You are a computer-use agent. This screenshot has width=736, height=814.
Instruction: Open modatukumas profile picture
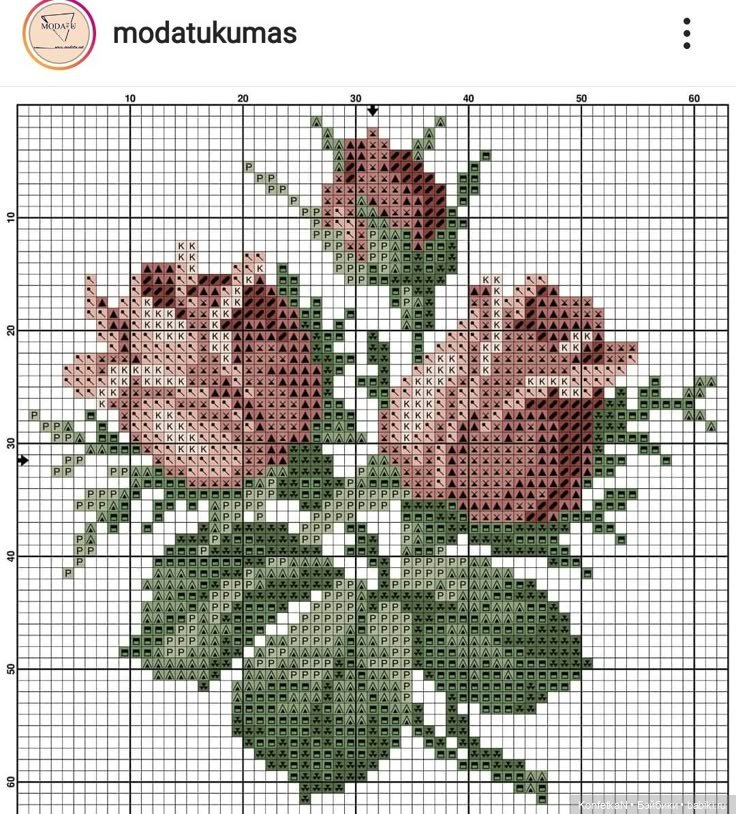[x=58, y=34]
